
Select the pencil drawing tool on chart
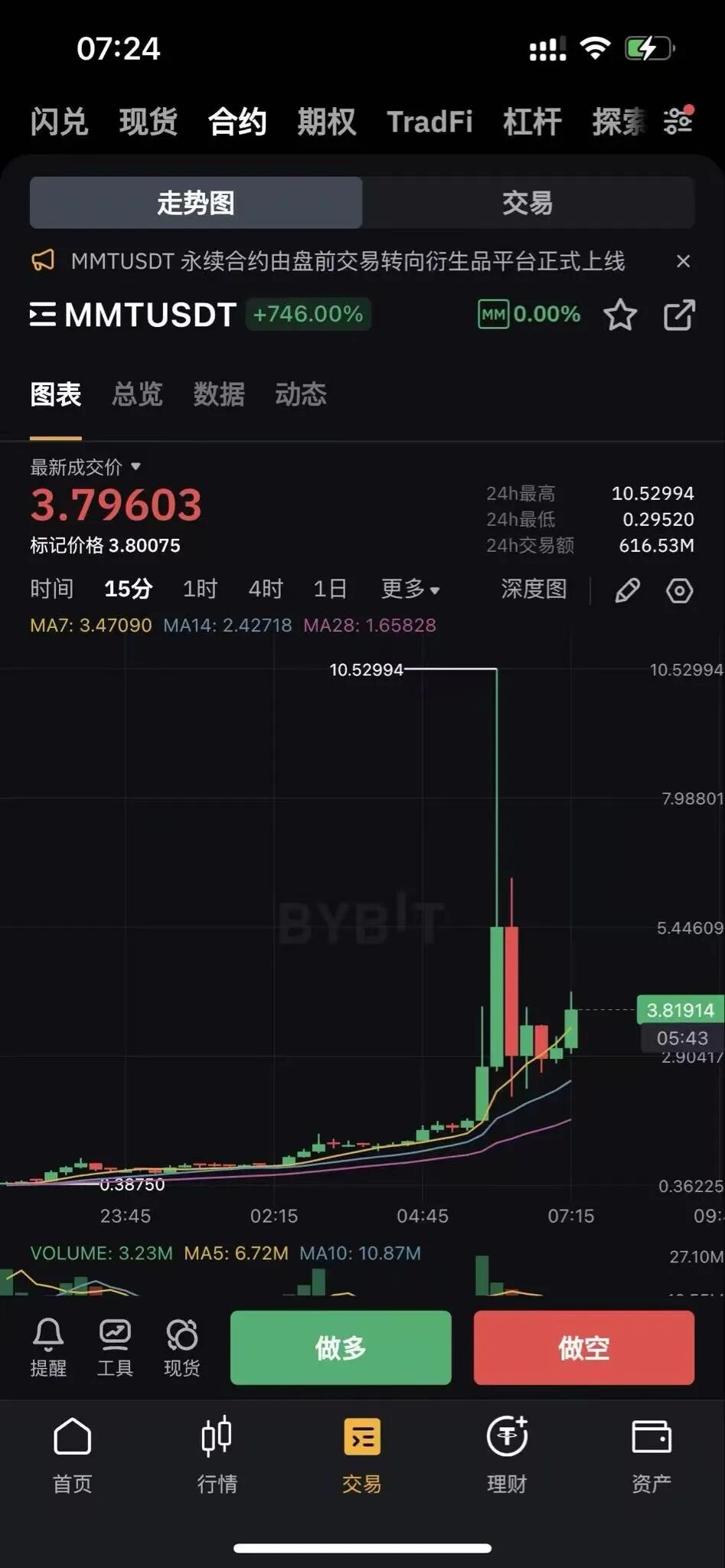(x=628, y=590)
